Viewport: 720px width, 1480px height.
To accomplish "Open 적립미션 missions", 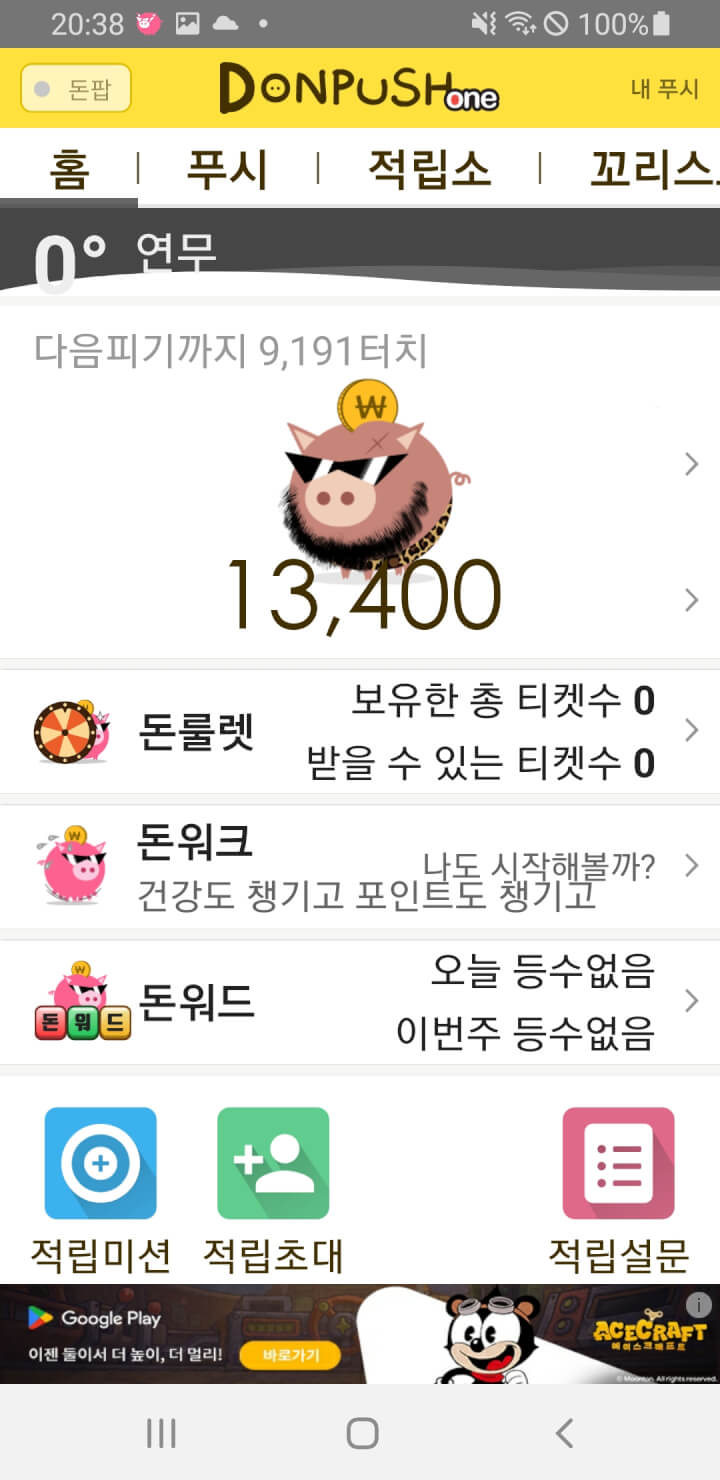I will pyautogui.click(x=100, y=1188).
